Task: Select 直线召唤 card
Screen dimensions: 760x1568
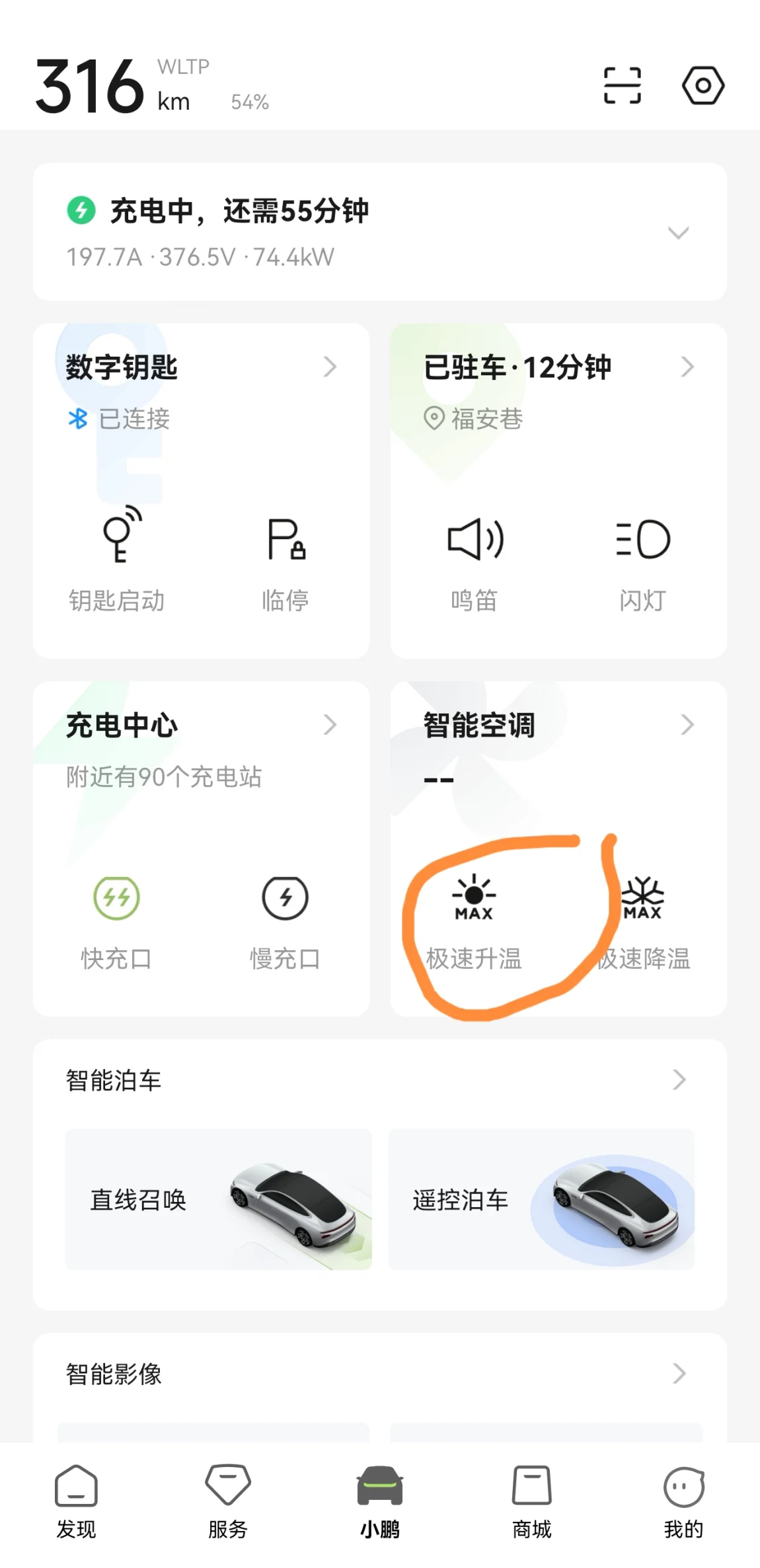Action: (218, 1199)
